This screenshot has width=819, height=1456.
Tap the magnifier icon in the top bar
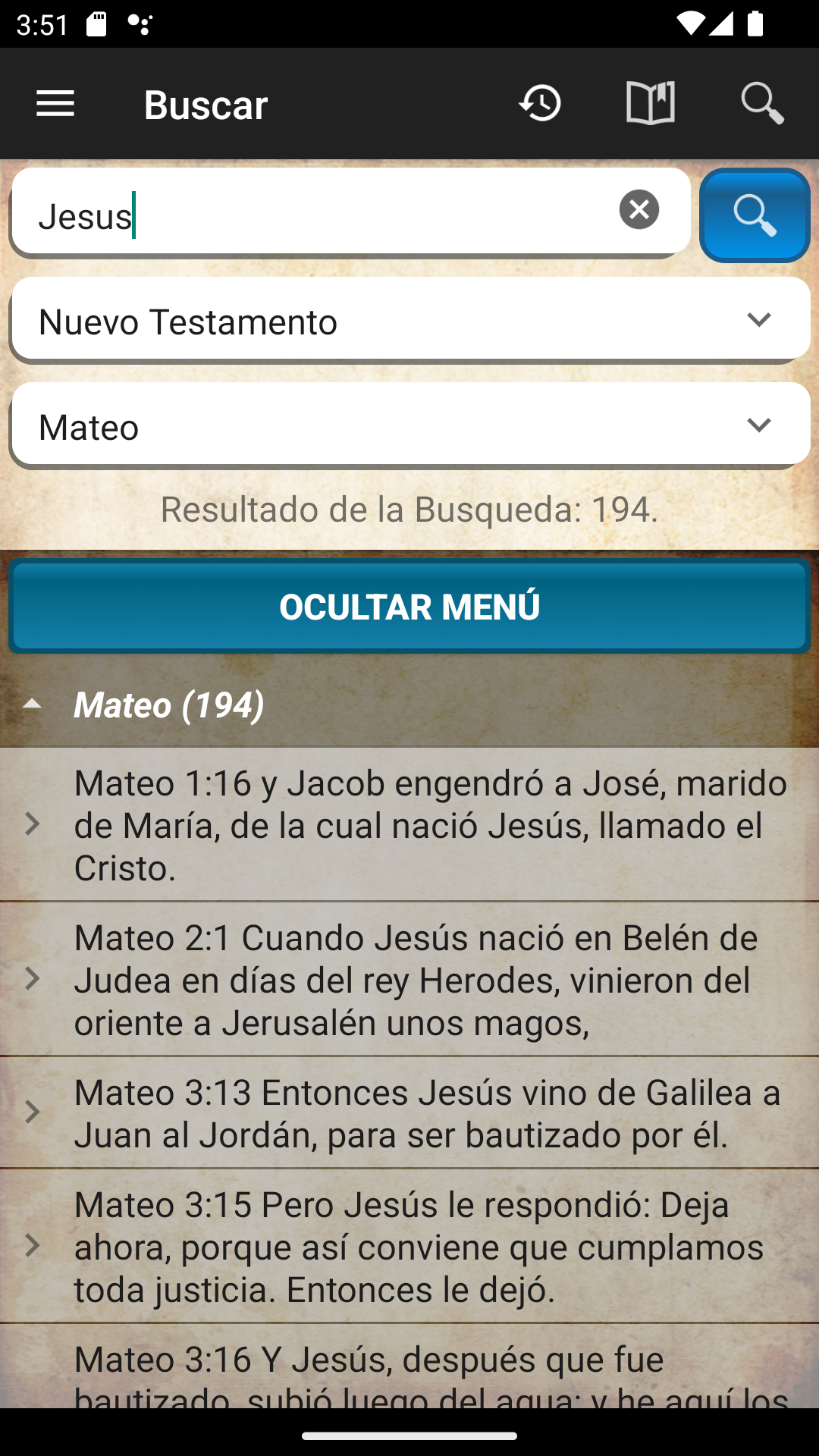762,103
